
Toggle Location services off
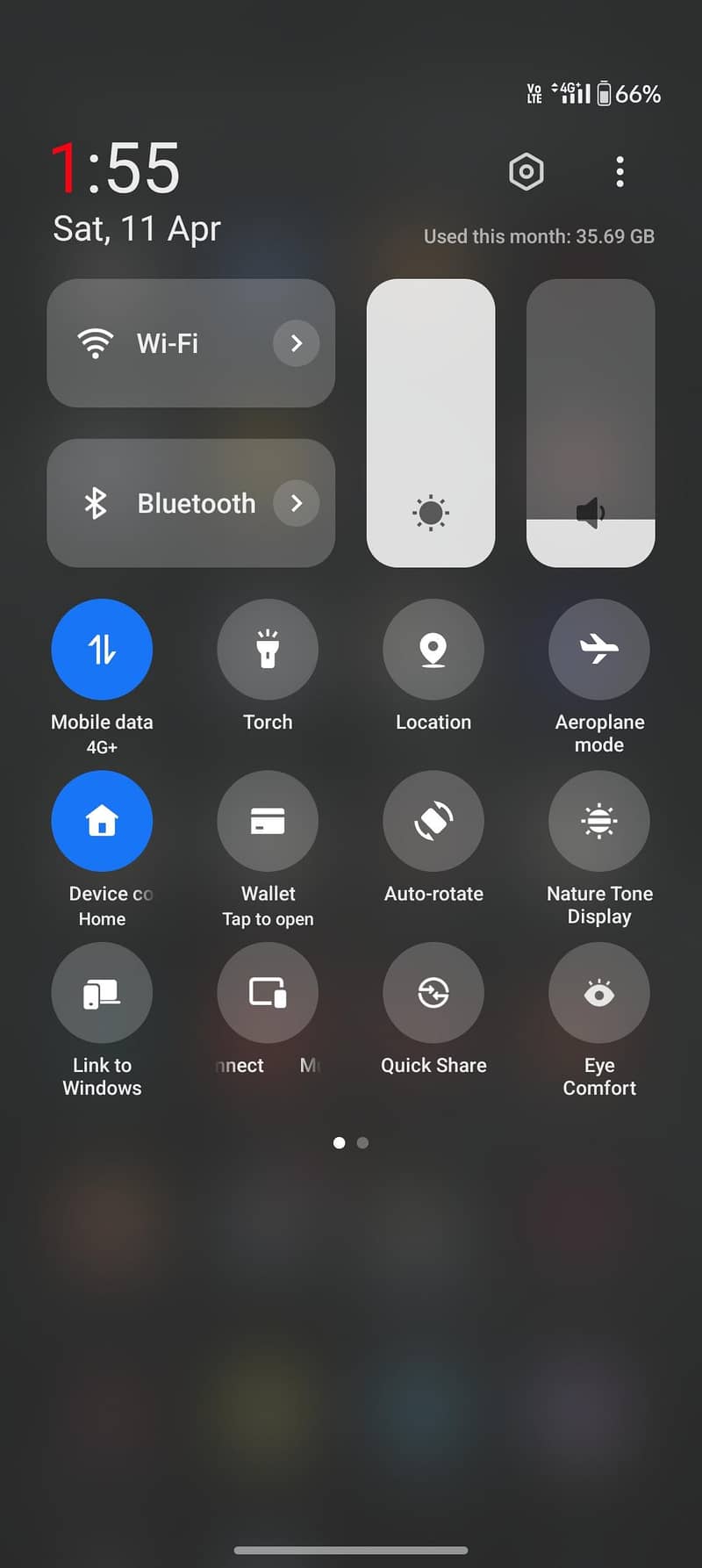point(433,649)
